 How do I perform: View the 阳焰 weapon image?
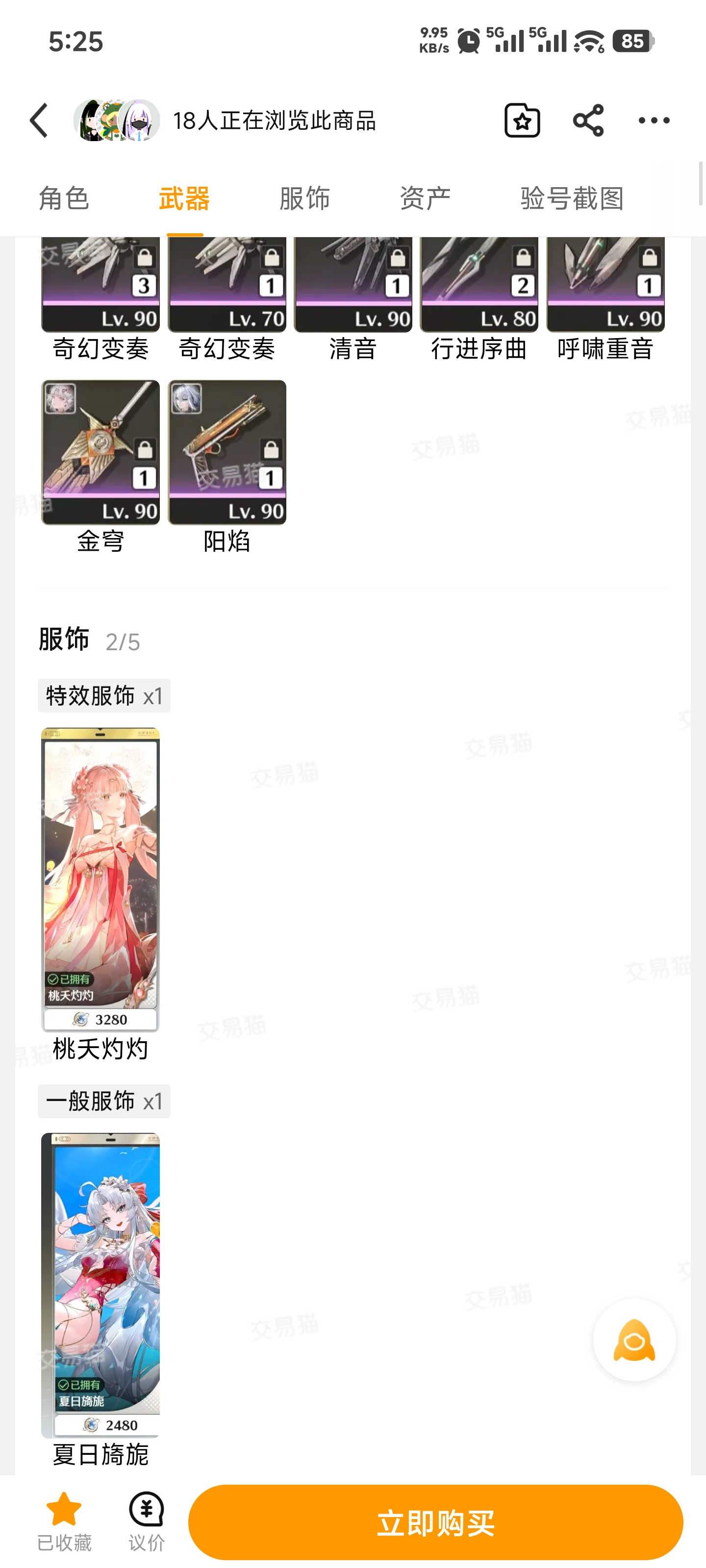(x=227, y=452)
